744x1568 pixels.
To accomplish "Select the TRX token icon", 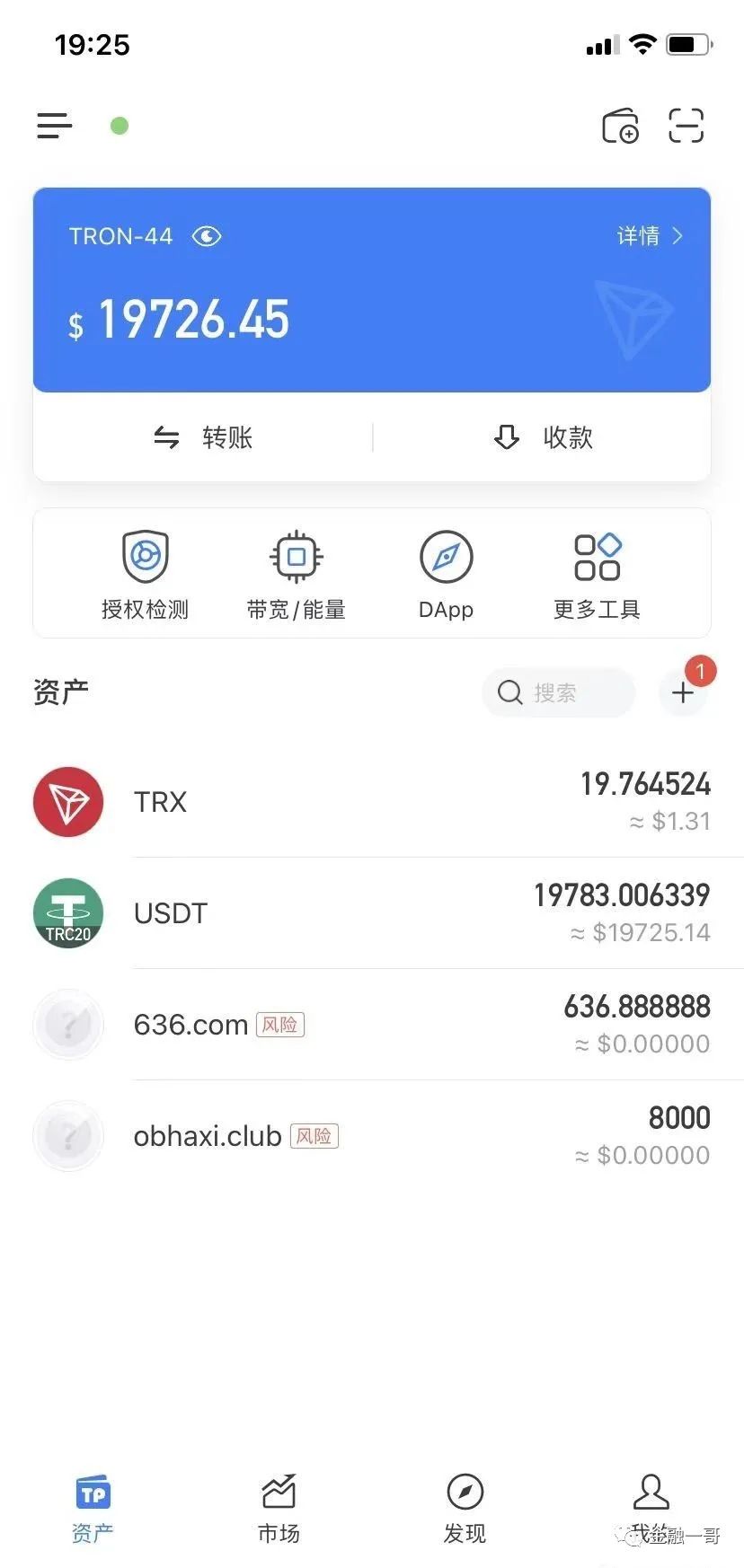I will (67, 801).
